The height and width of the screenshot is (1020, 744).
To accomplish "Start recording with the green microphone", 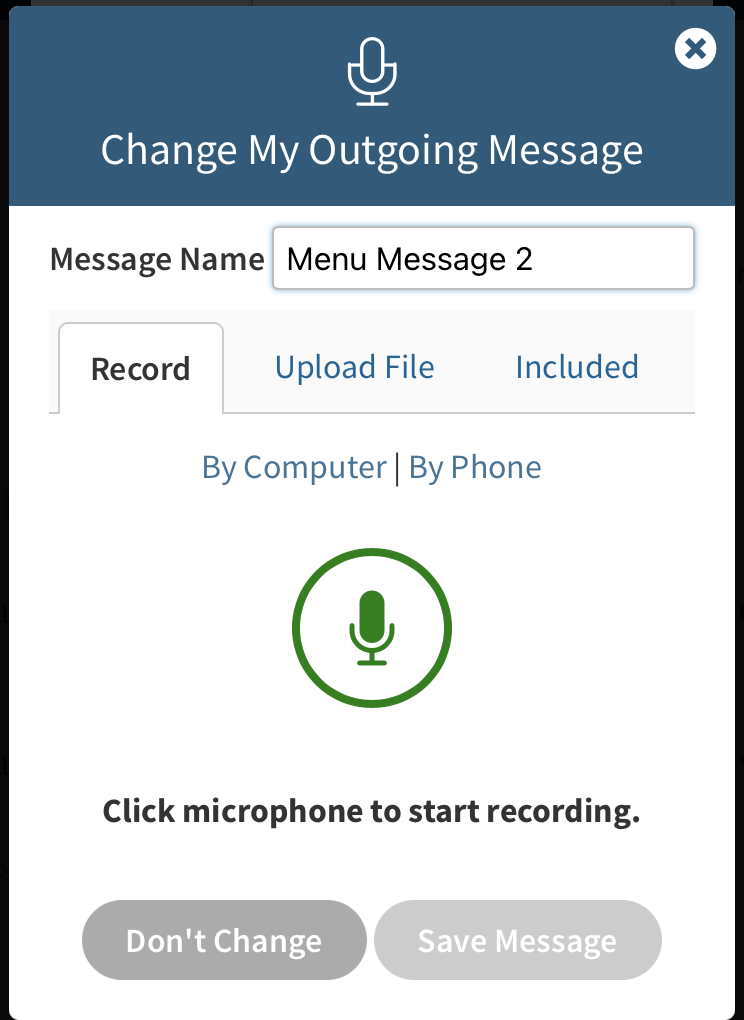I will point(372,628).
